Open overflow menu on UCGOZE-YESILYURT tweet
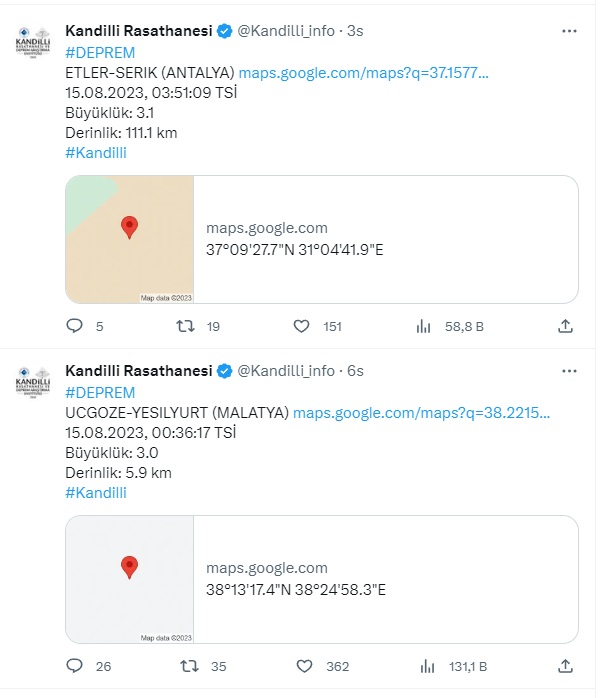The image size is (616, 698). (x=569, y=371)
